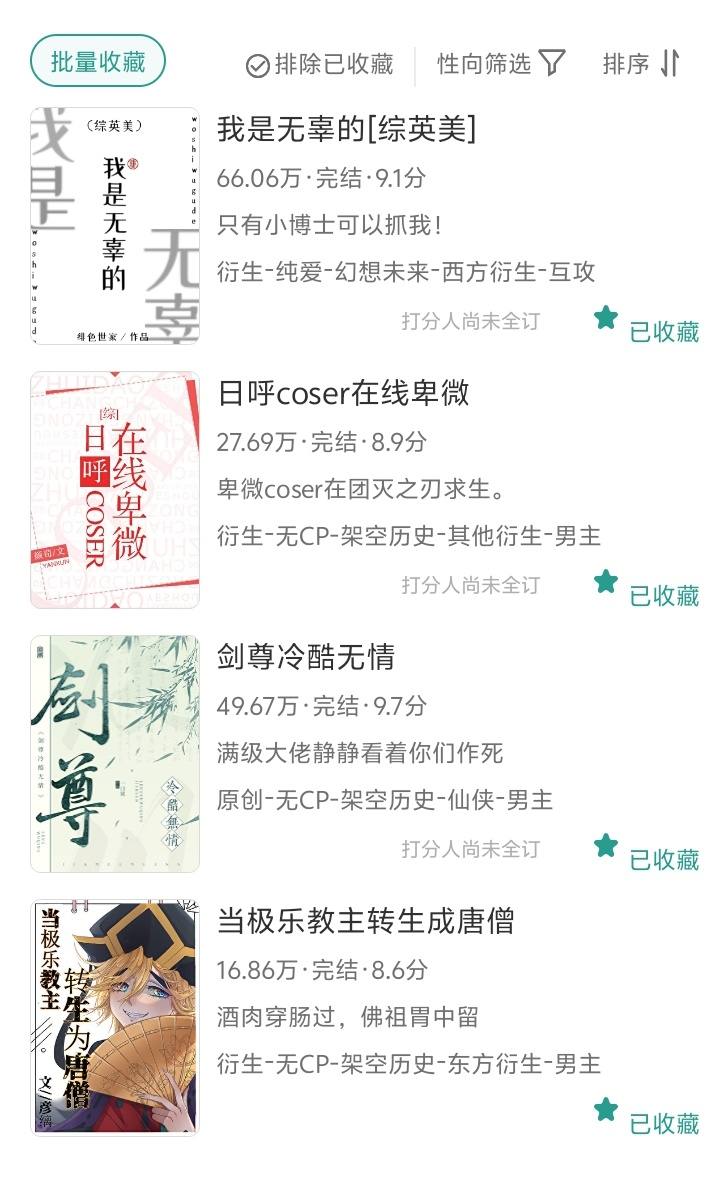The image size is (720, 1185).
Task: Open novel 日呼coser在线卑微
Action: pos(343,393)
